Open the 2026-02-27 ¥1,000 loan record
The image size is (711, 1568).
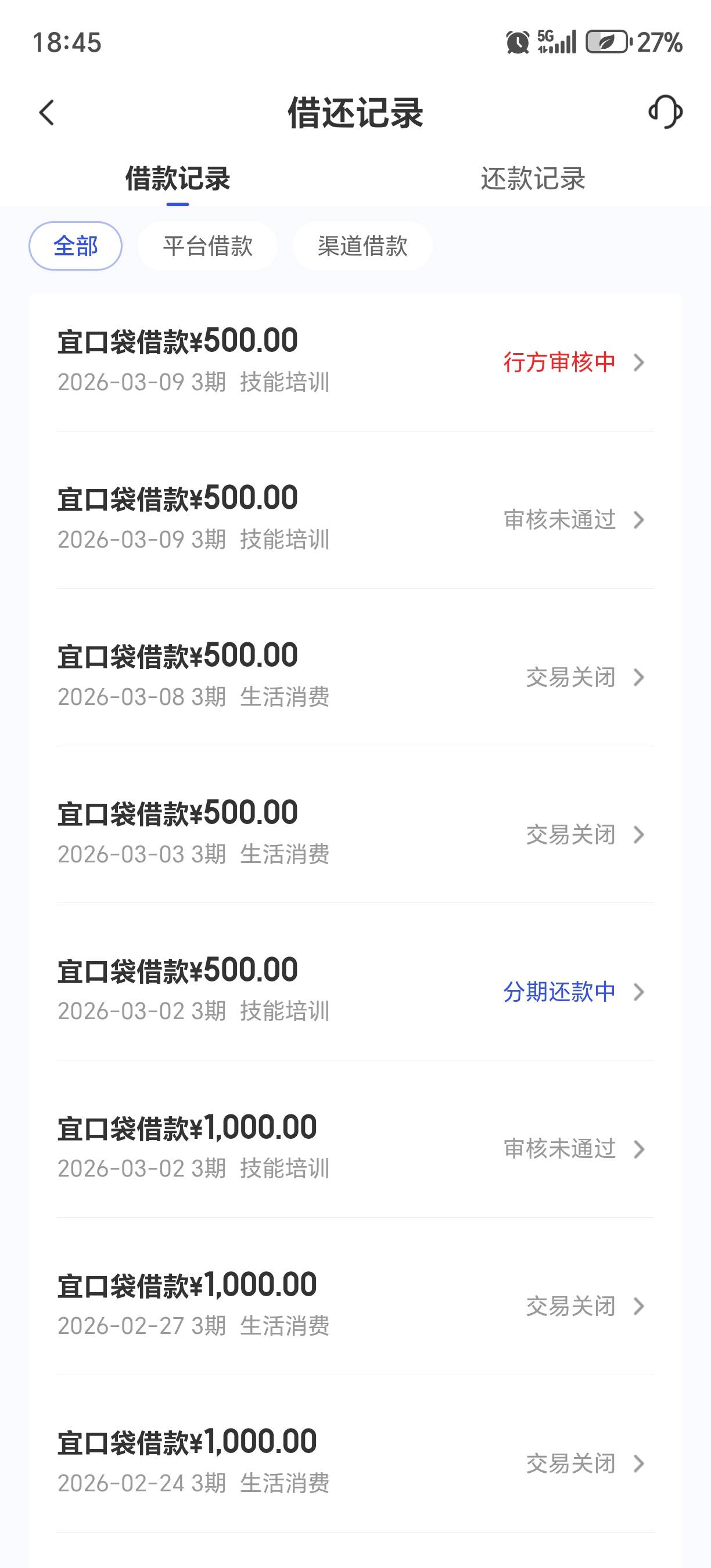355,1306
